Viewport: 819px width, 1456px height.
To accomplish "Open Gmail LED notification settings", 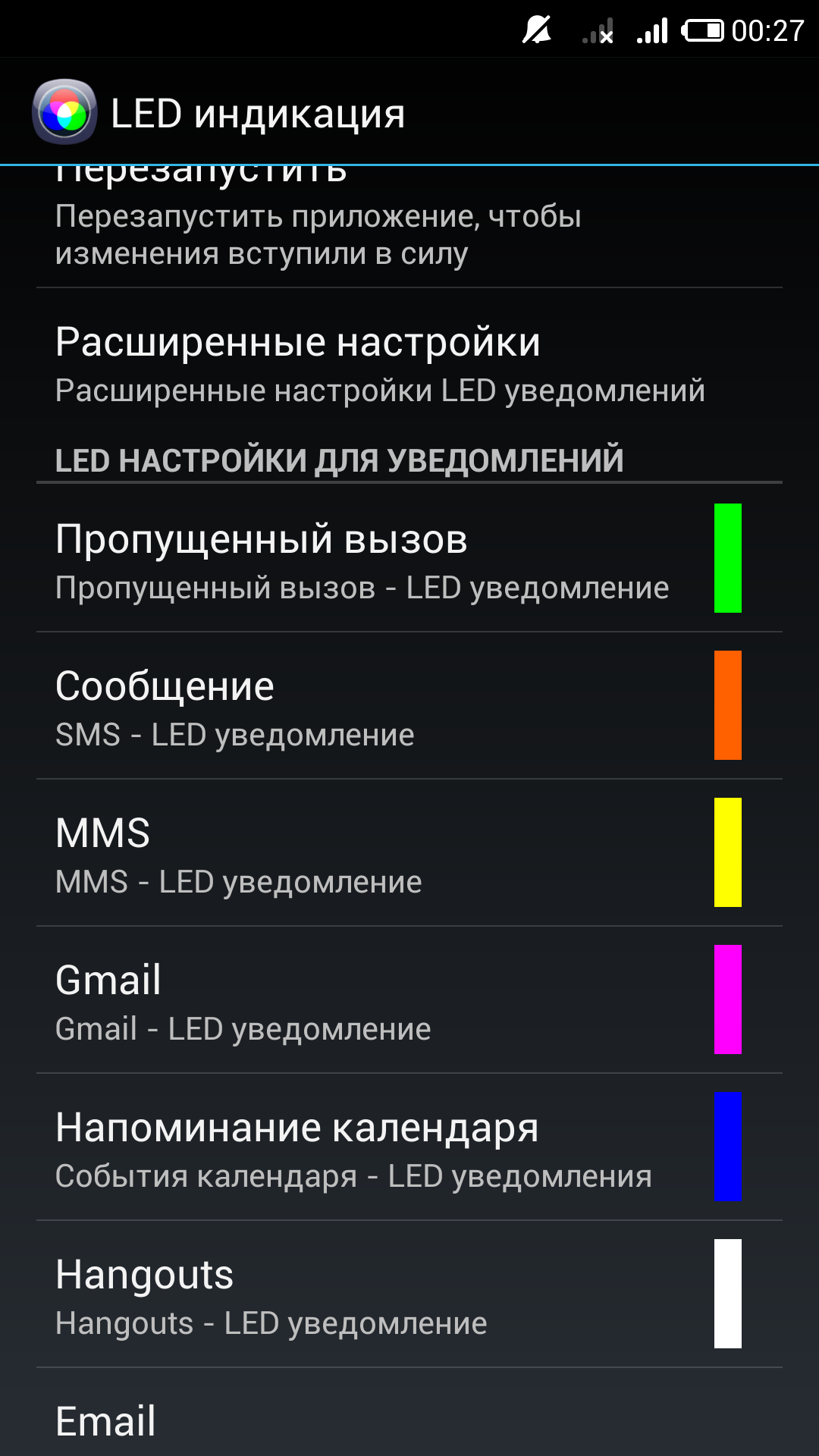I will pyautogui.click(x=364, y=1001).
